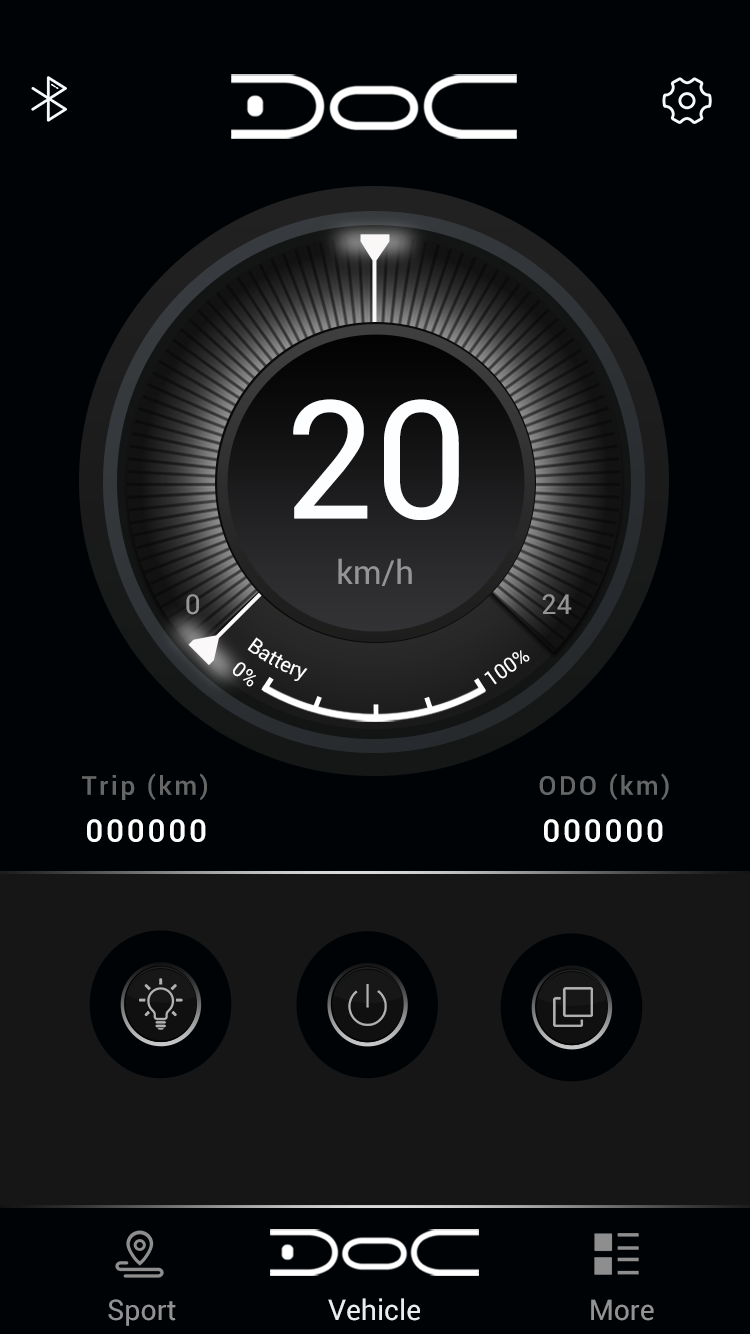
Task: Tap the Bluetooth connection icon
Action: tap(49, 99)
